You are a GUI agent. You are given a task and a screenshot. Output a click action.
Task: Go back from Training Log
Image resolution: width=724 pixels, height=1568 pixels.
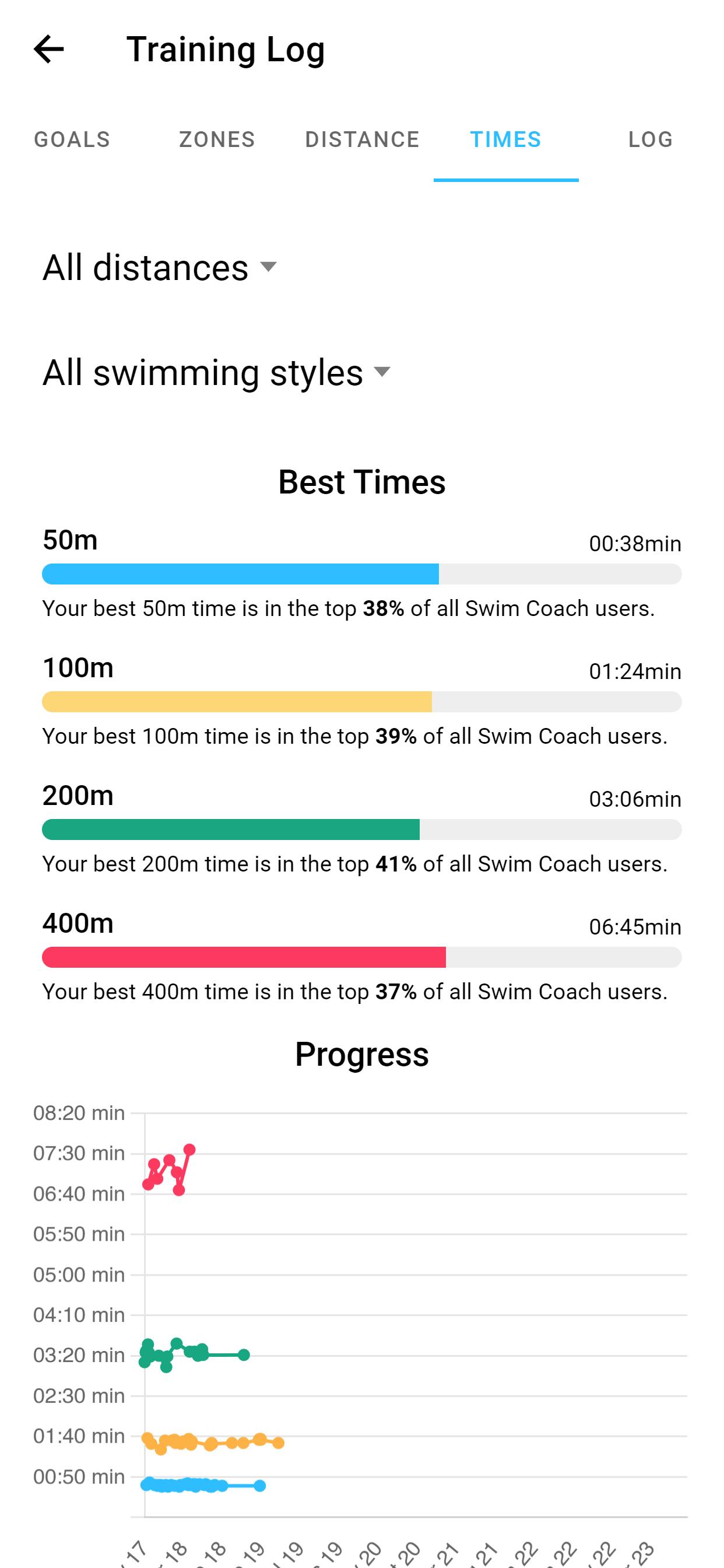click(x=48, y=50)
